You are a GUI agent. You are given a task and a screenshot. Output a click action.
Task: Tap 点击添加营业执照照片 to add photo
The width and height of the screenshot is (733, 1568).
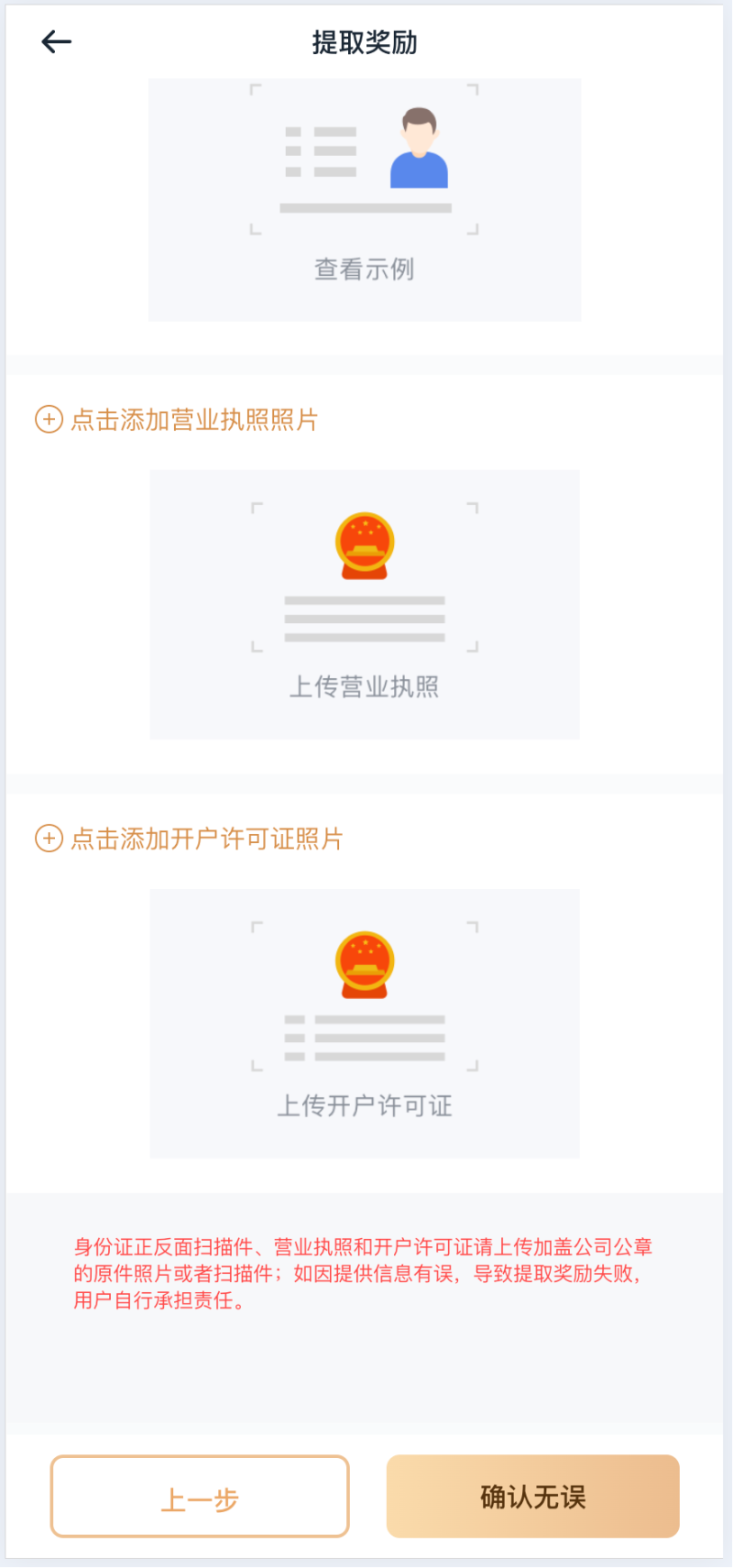click(177, 420)
